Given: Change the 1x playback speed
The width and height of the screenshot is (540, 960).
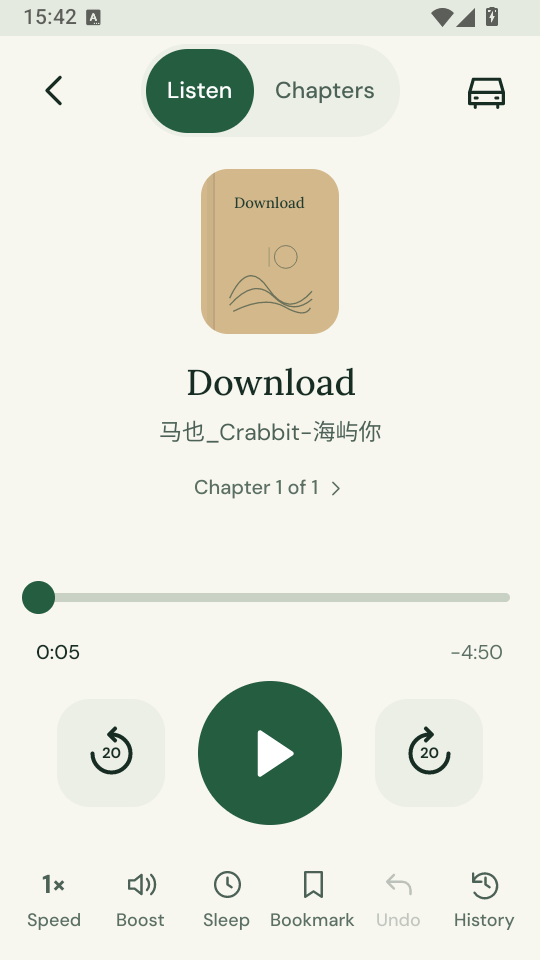Looking at the screenshot, I should point(54,901).
